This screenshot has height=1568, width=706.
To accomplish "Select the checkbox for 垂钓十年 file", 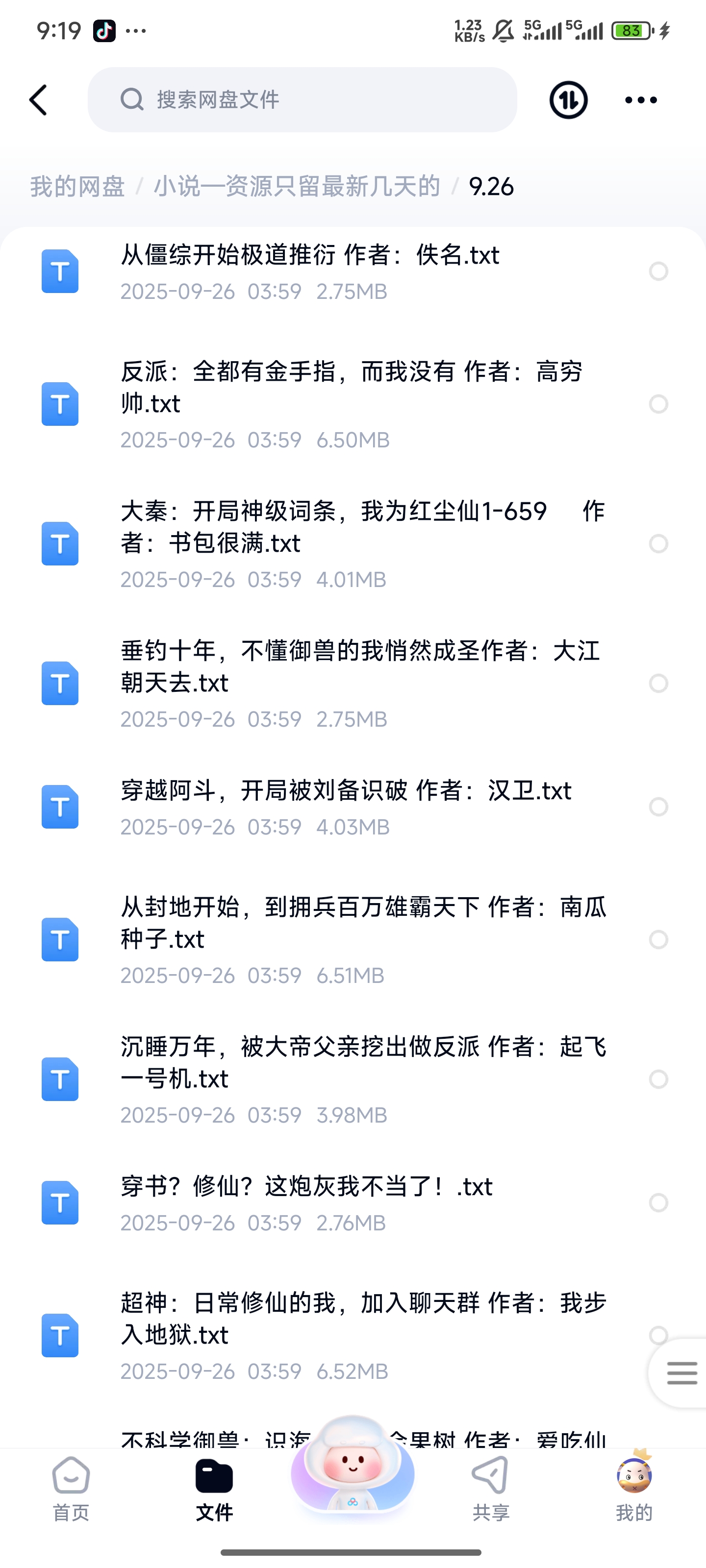I will (x=658, y=683).
